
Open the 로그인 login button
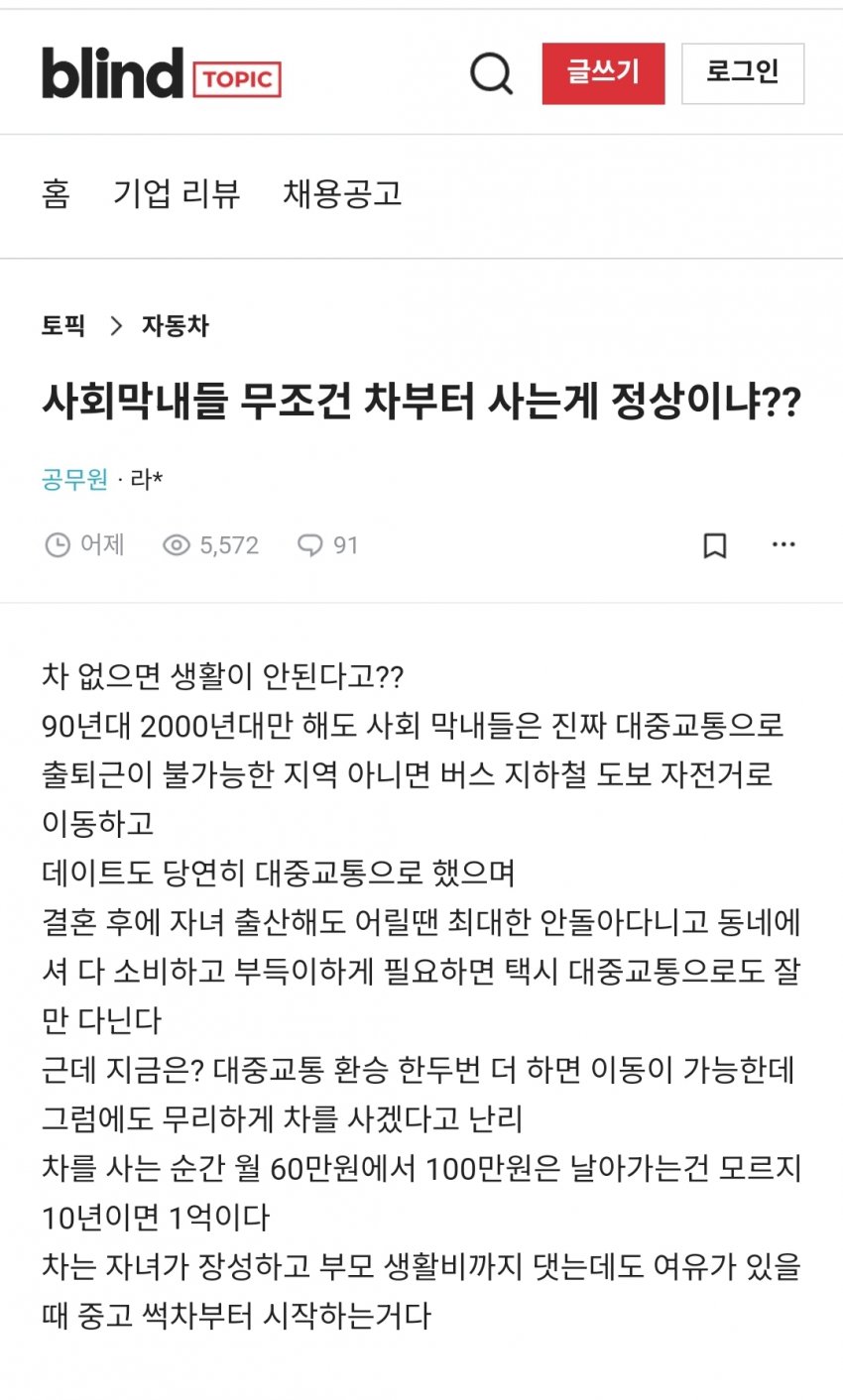[x=743, y=73]
